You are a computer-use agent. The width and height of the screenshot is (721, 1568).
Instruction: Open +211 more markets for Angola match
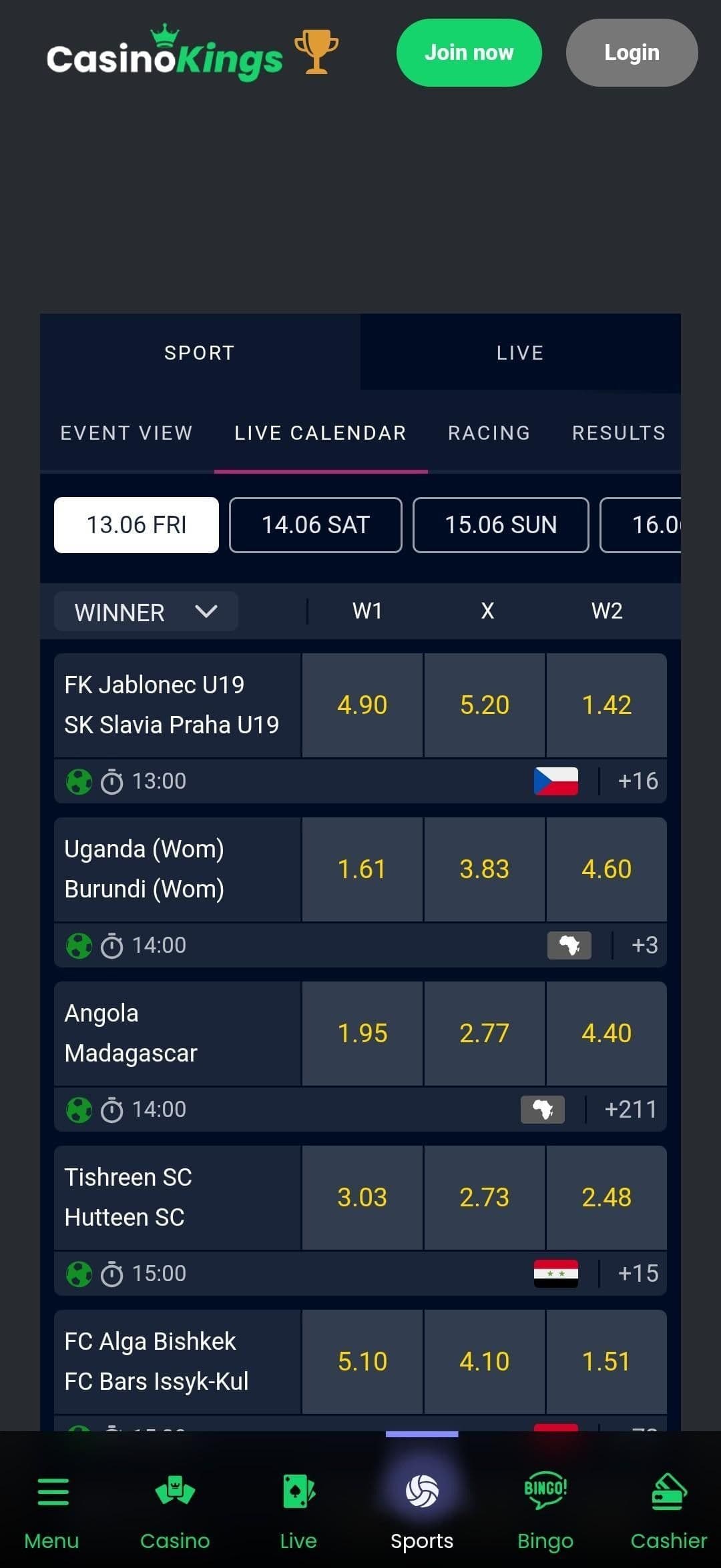[630, 1110]
